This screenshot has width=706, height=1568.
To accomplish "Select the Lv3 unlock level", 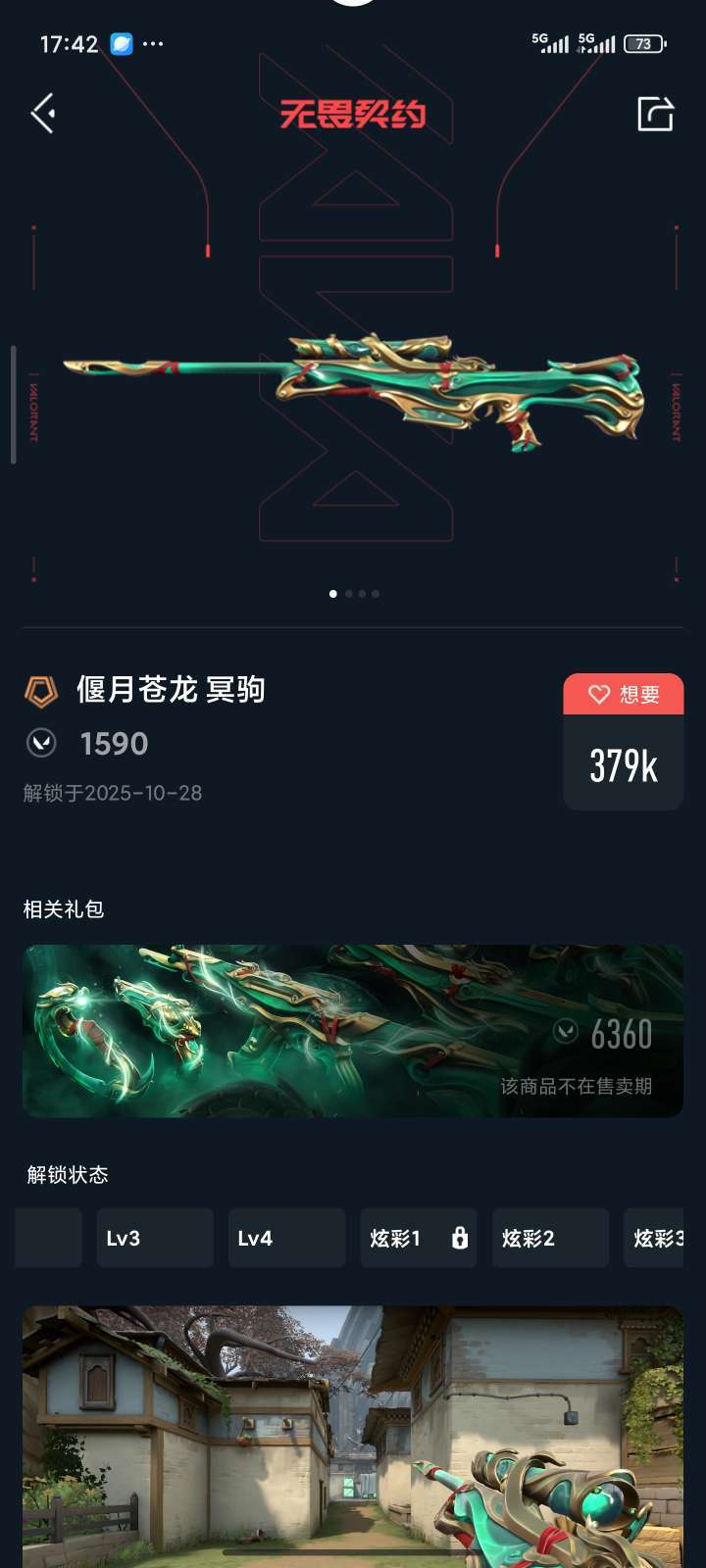I will 154,1238.
